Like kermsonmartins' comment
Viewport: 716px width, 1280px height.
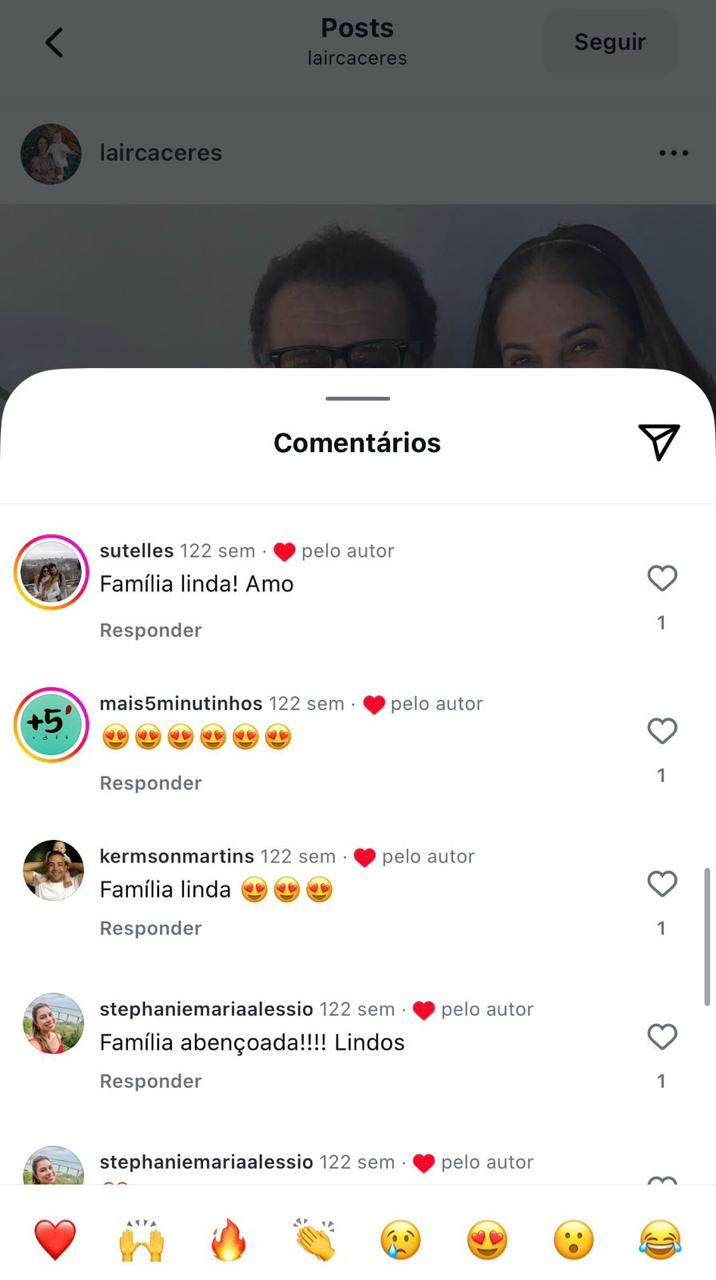662,884
